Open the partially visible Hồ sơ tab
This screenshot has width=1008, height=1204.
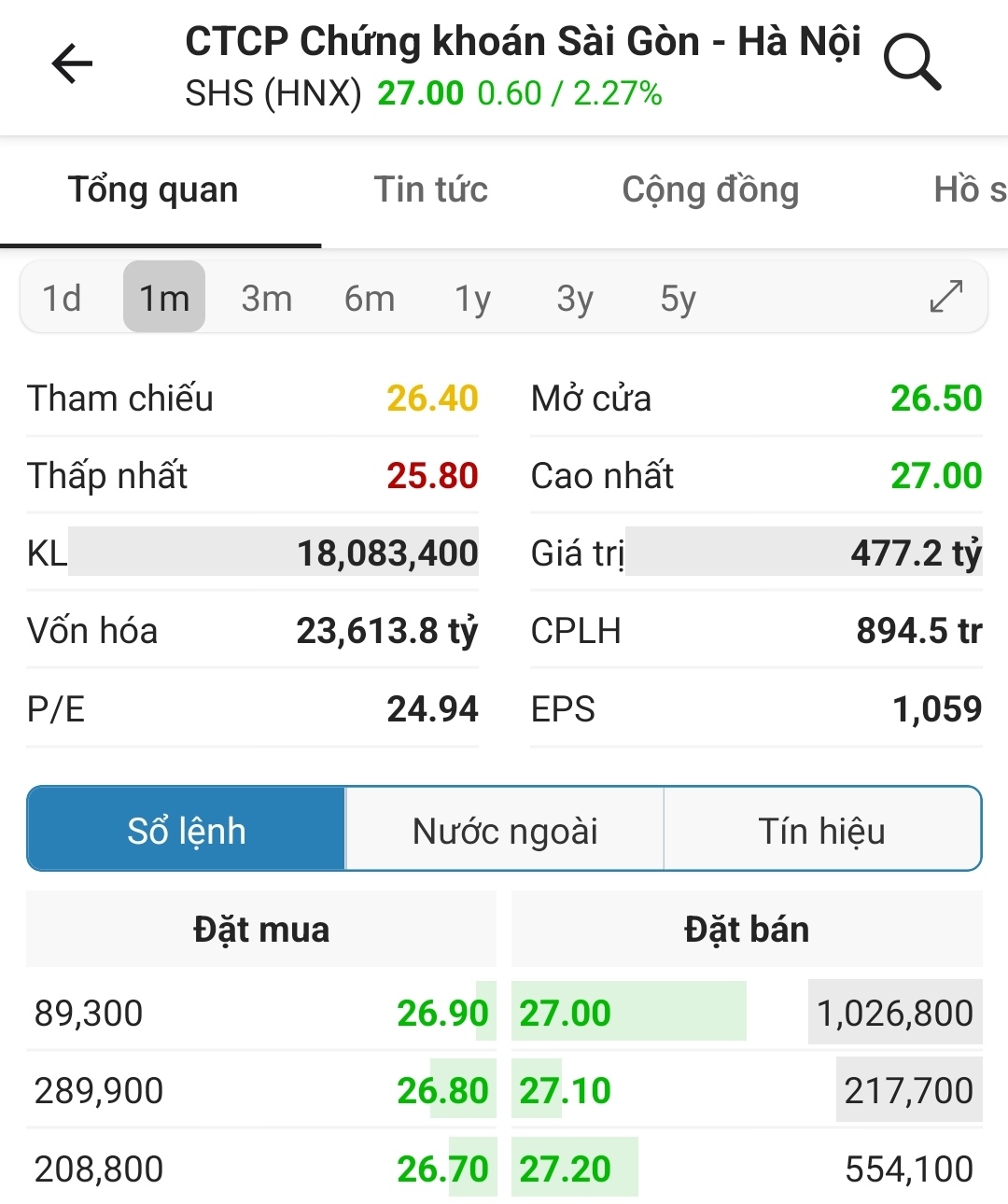(x=969, y=189)
